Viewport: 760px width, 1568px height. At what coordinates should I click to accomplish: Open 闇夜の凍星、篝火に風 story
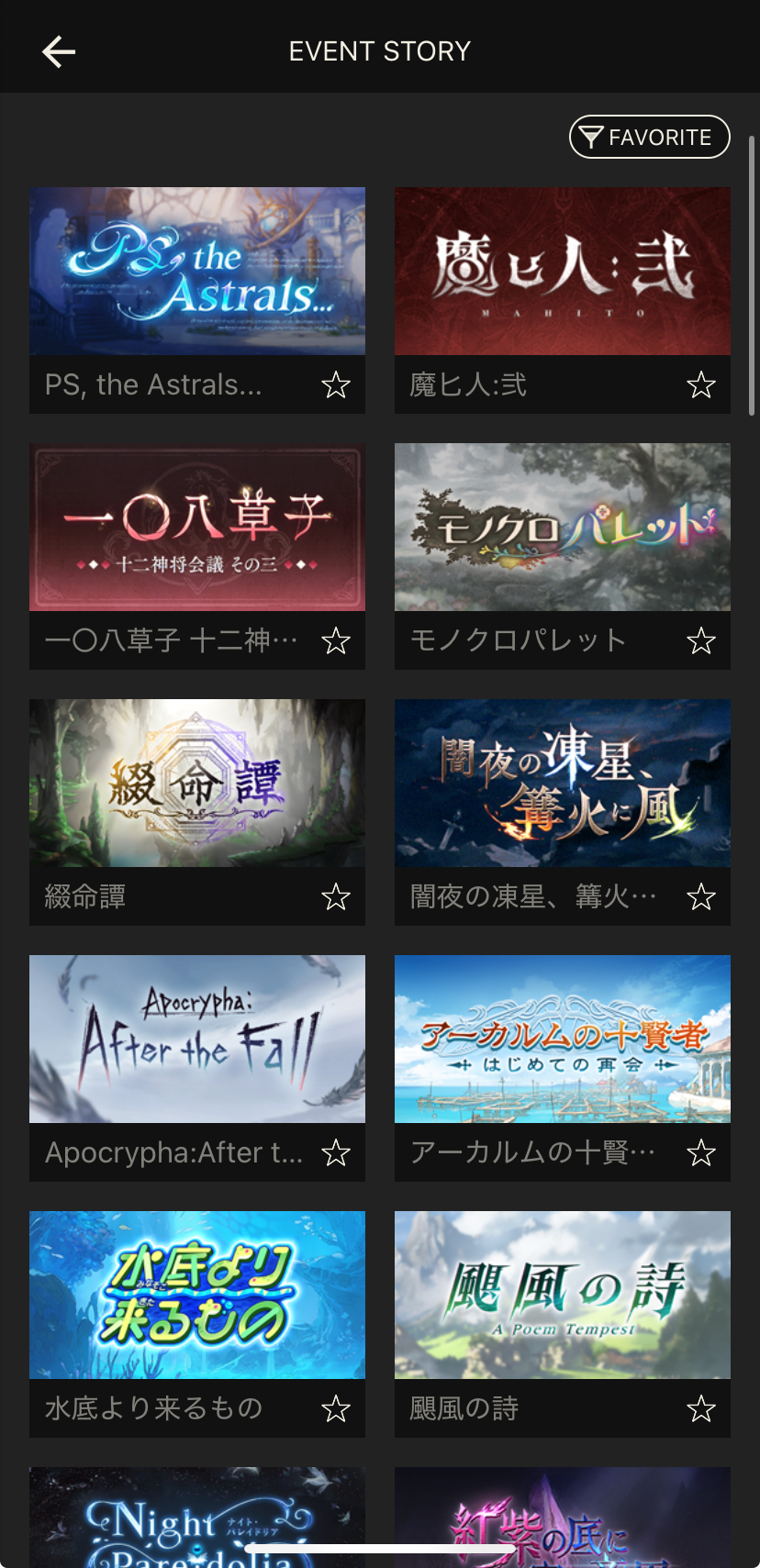pyautogui.click(x=562, y=784)
